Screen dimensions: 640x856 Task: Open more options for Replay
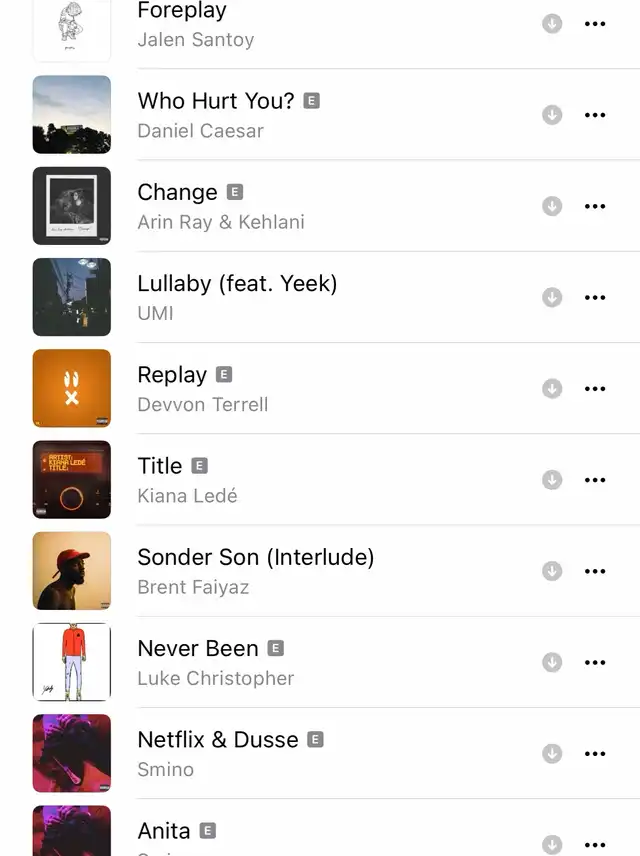[x=595, y=389]
